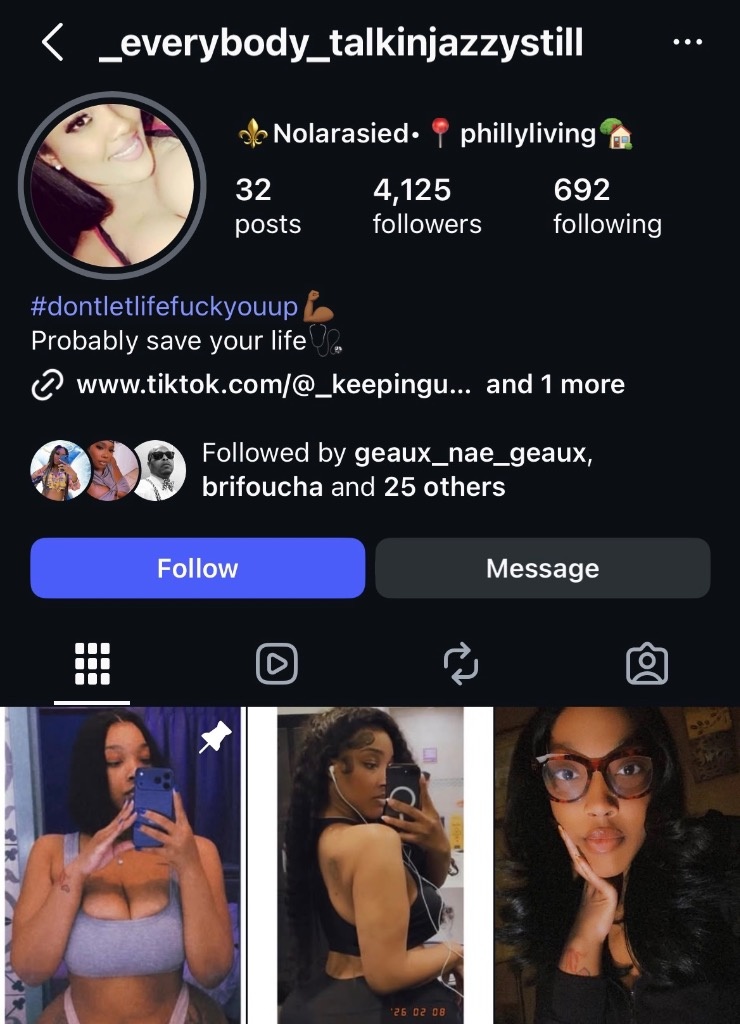Open the 4,125 followers list
This screenshot has height=1024, width=740.
click(426, 206)
